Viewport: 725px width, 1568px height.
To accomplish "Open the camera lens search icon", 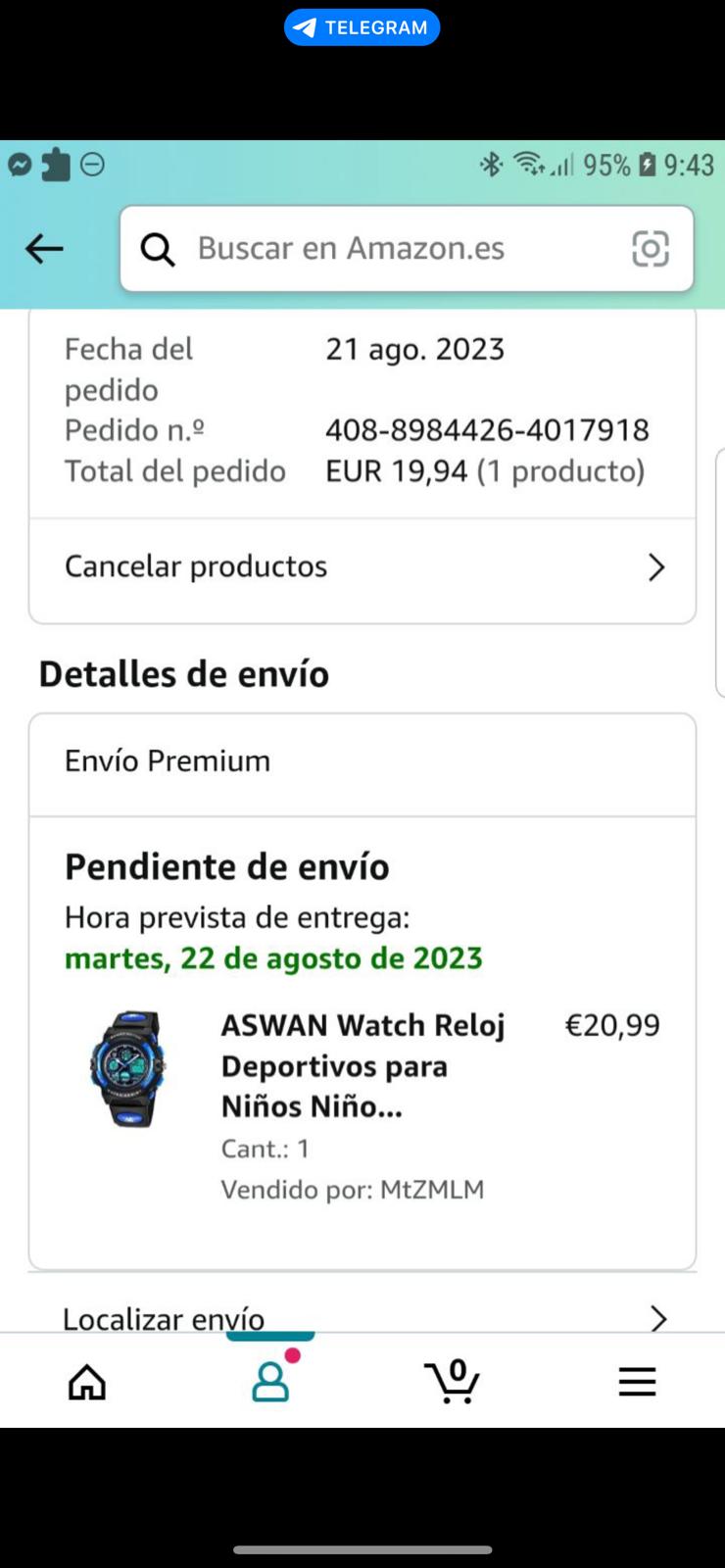I will tap(650, 249).
